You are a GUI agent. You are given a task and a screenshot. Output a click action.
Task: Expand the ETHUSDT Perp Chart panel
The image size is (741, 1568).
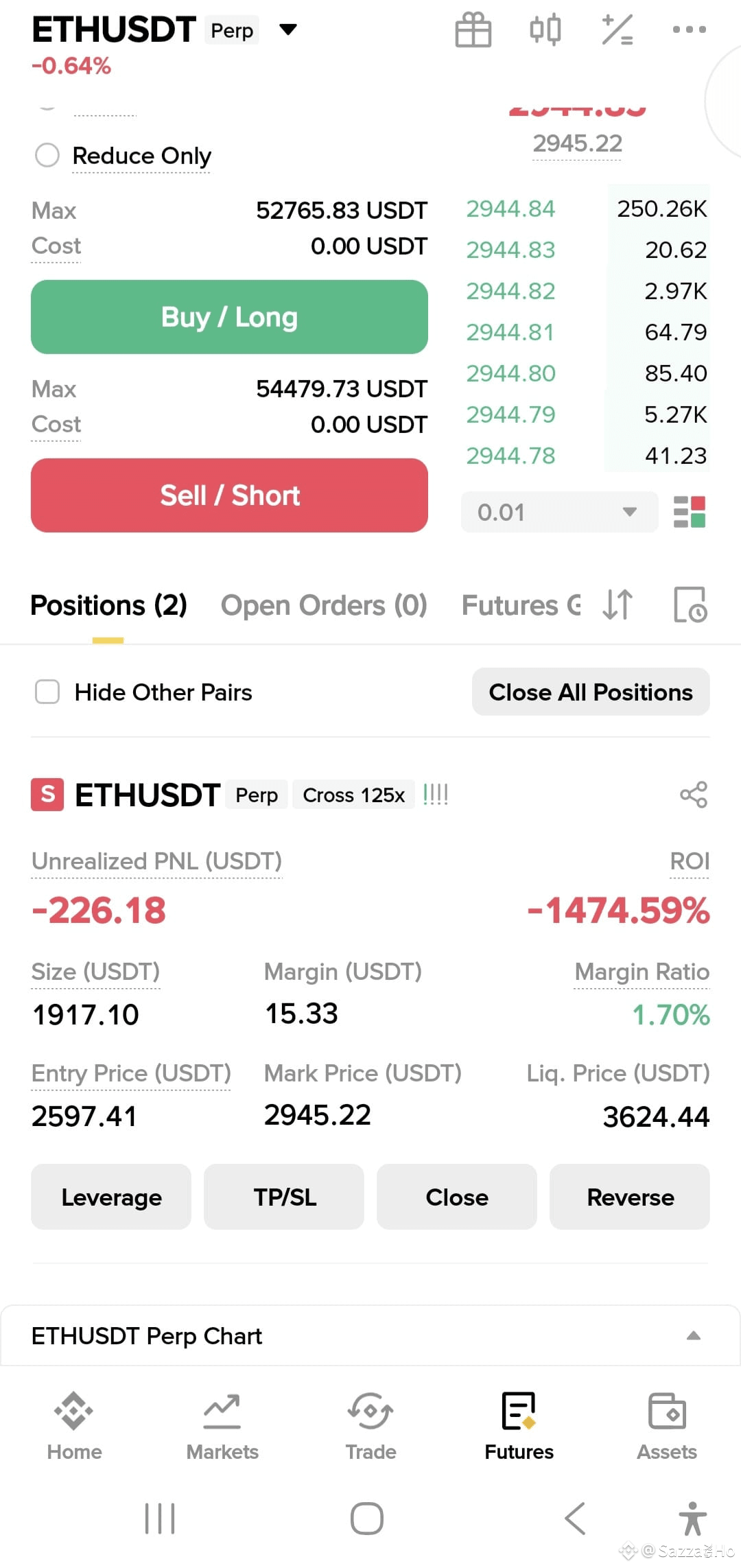694,1336
